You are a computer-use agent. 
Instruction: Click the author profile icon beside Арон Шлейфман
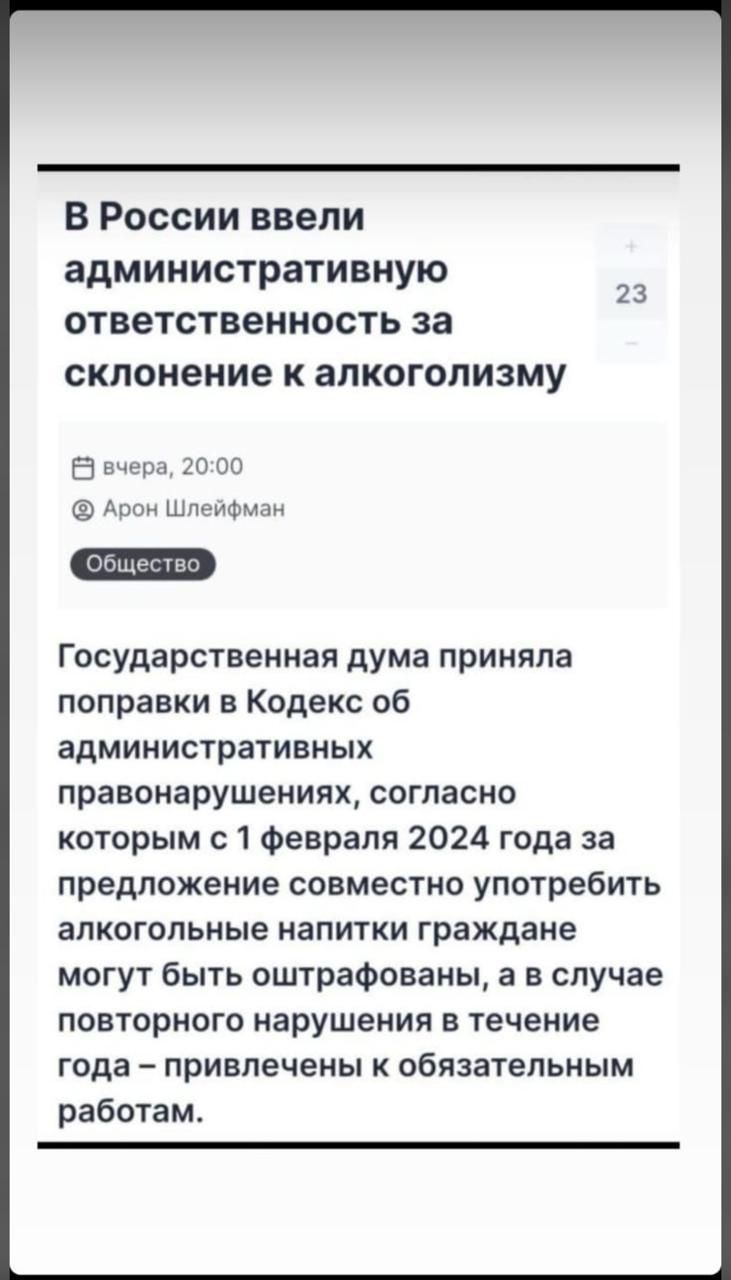click(82, 508)
